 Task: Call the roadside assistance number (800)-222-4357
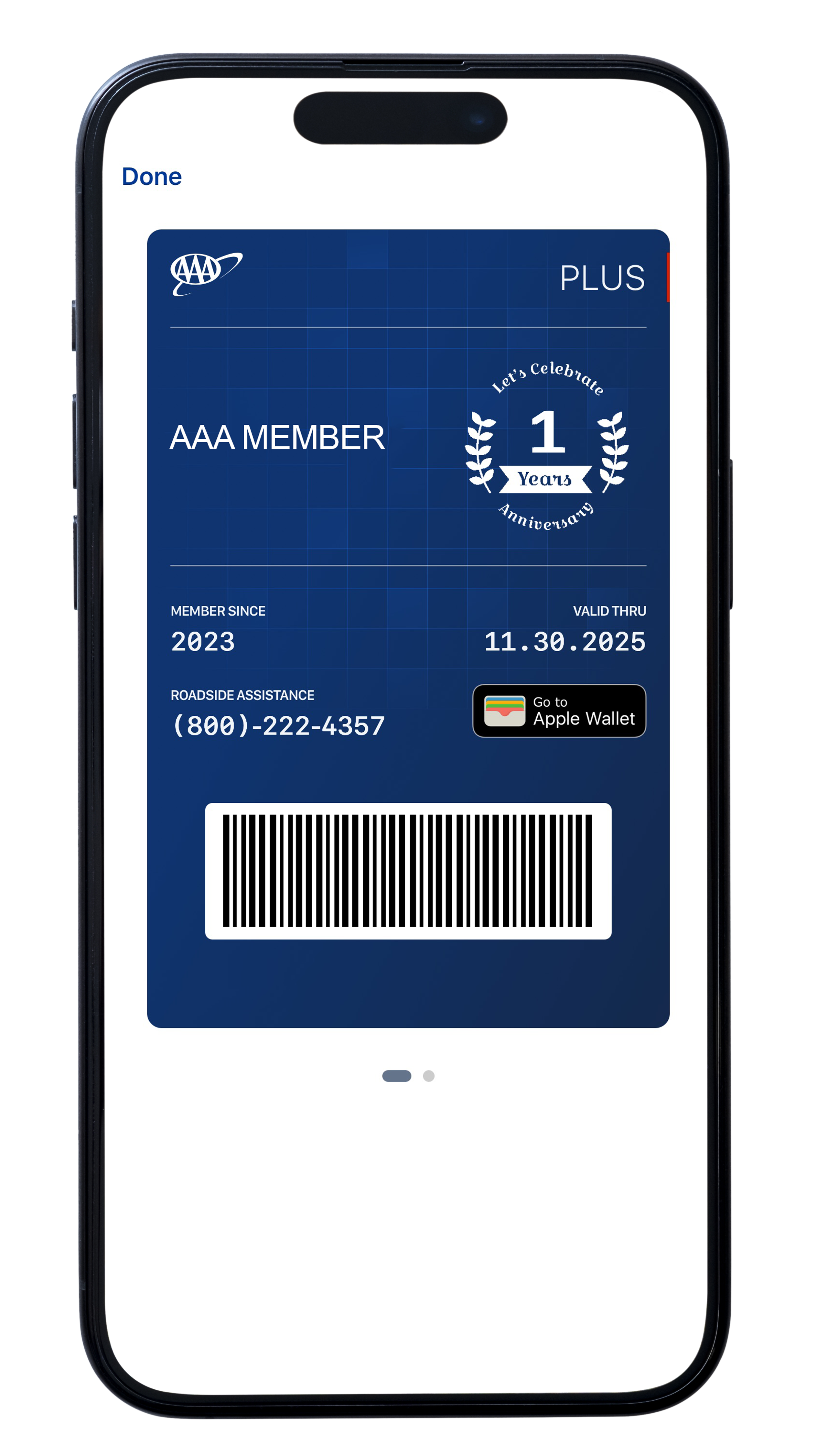click(x=278, y=726)
